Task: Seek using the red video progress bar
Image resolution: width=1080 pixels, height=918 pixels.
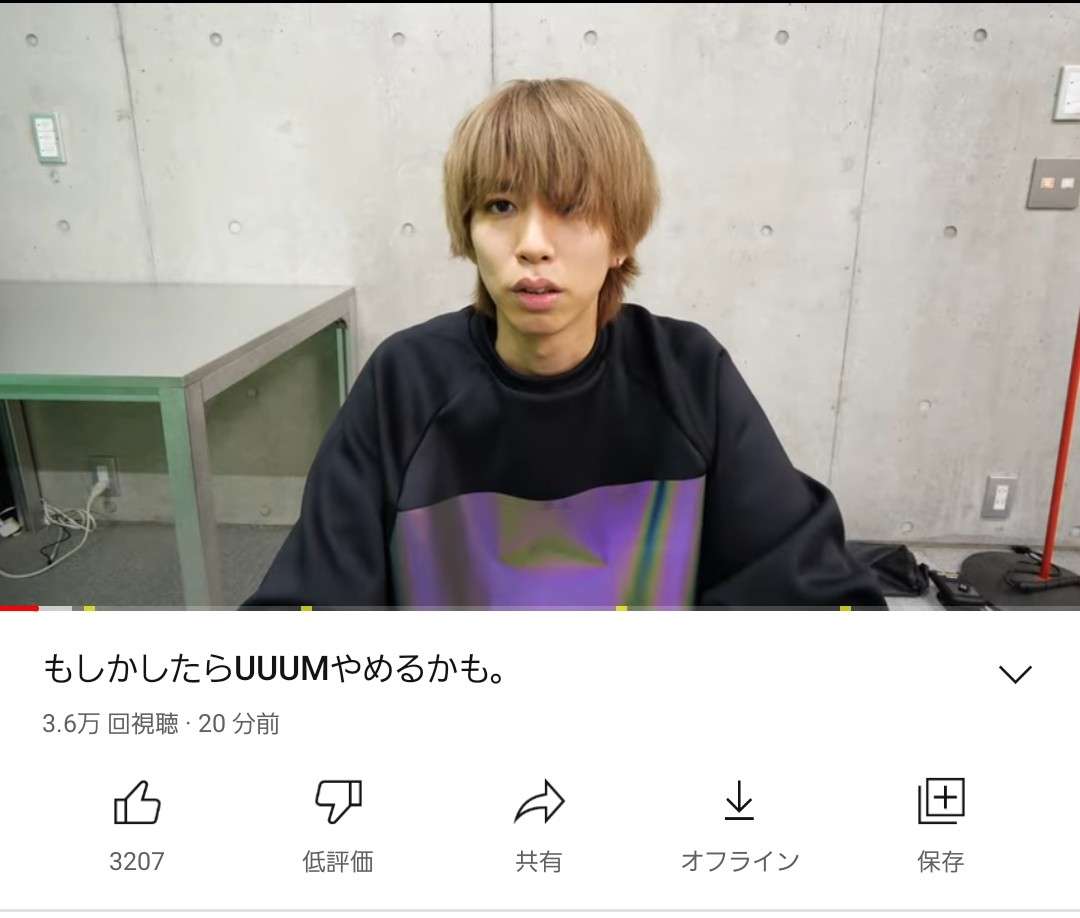Action: point(20,607)
